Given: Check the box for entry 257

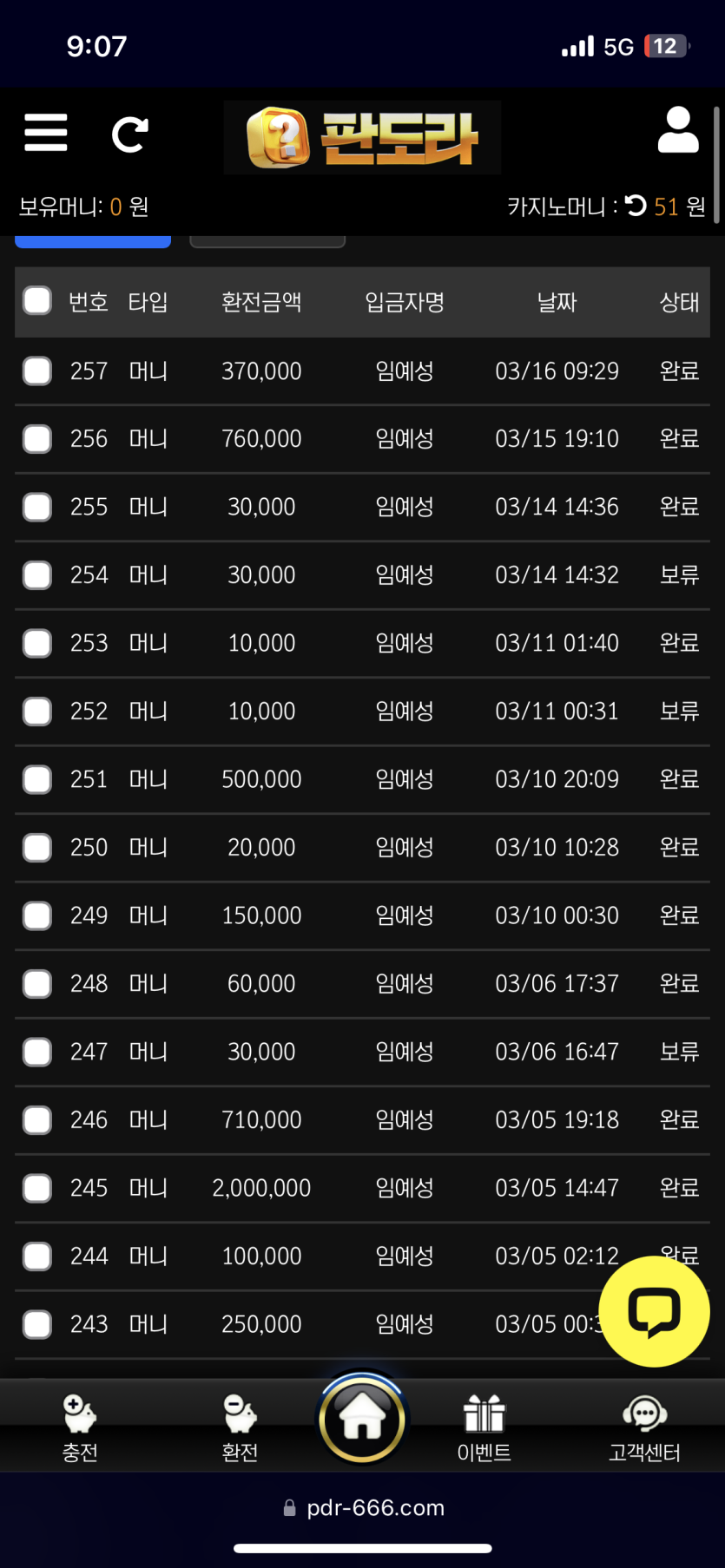Looking at the screenshot, I should pyautogui.click(x=37, y=371).
